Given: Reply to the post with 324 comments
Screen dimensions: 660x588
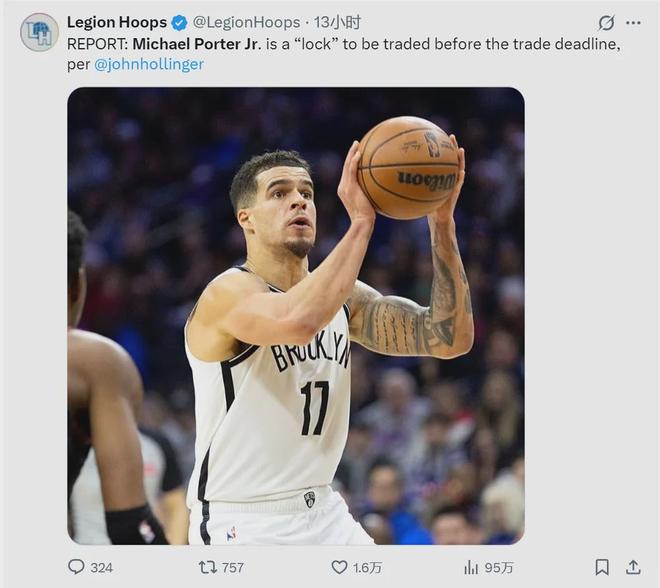Looking at the screenshot, I should [77, 567].
